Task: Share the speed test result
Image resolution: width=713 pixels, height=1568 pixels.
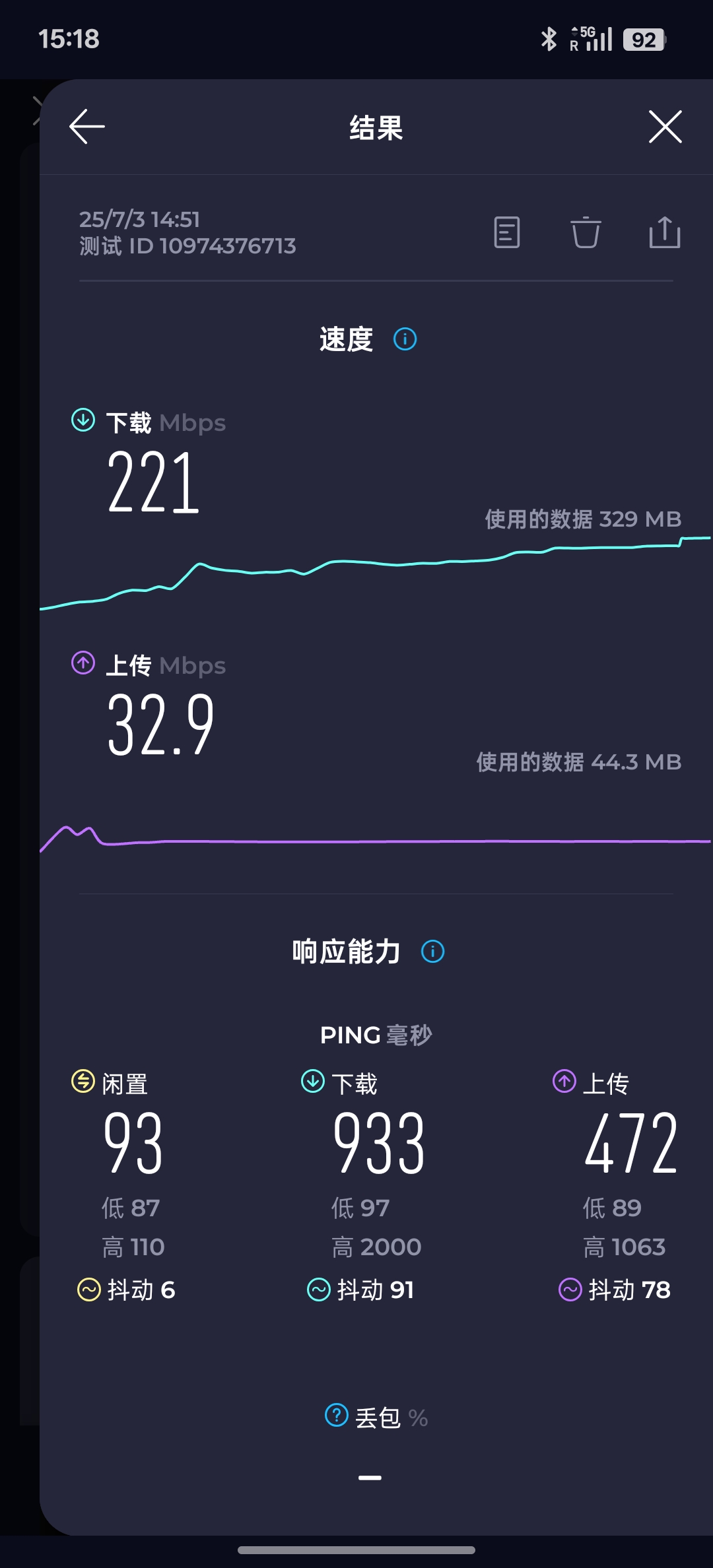Action: pos(665,232)
